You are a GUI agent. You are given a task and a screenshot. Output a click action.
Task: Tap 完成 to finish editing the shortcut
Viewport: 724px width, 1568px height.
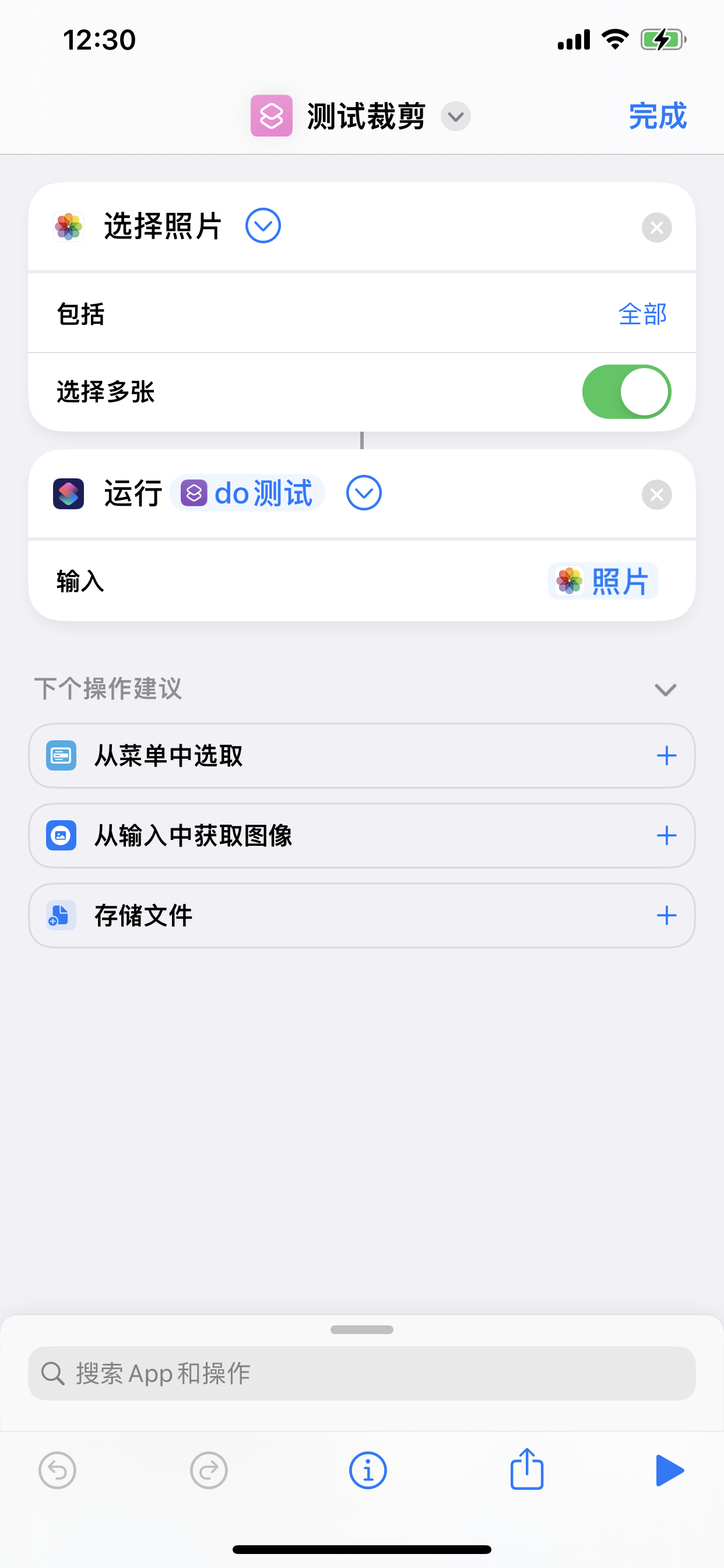tap(657, 116)
